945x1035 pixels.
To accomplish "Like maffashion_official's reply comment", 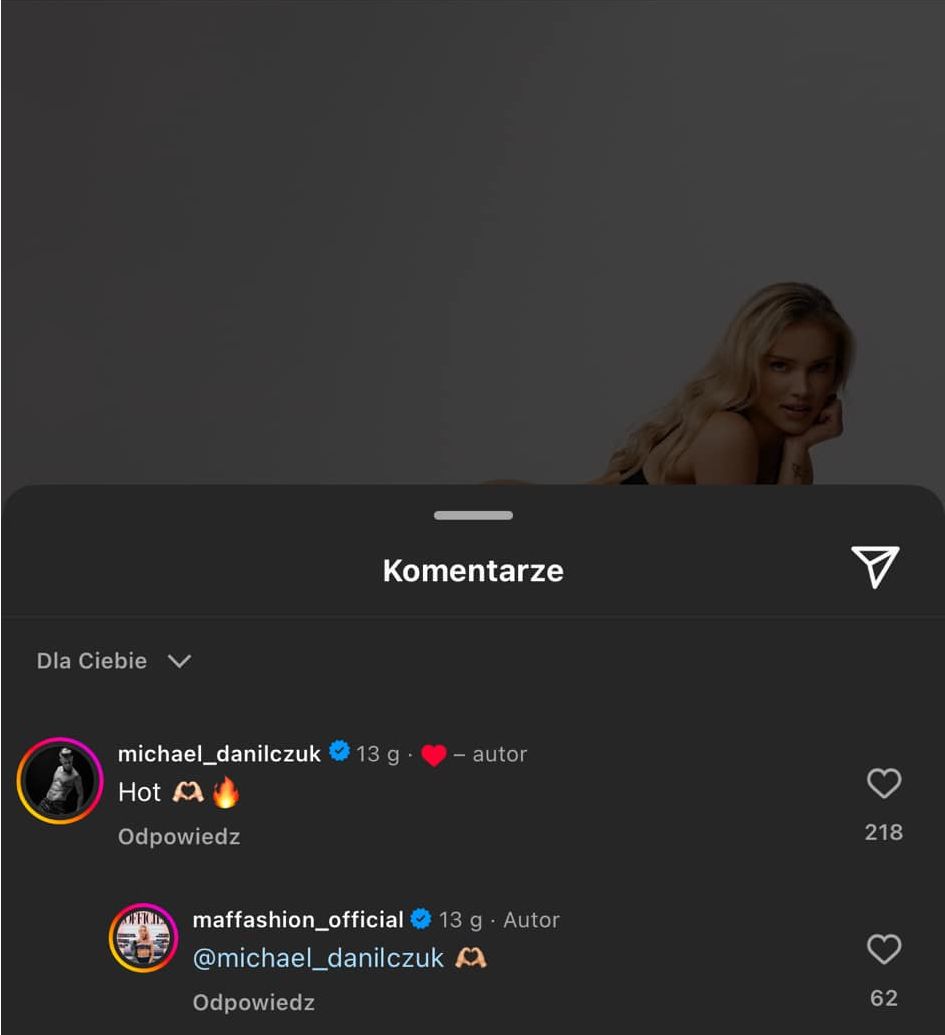I will click(883, 950).
